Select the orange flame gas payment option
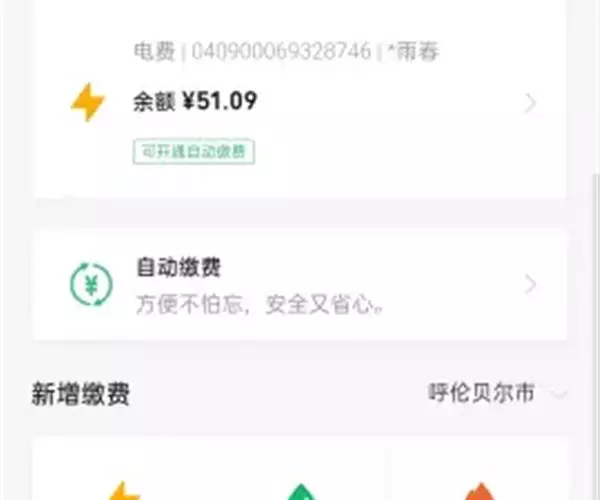 point(478,490)
